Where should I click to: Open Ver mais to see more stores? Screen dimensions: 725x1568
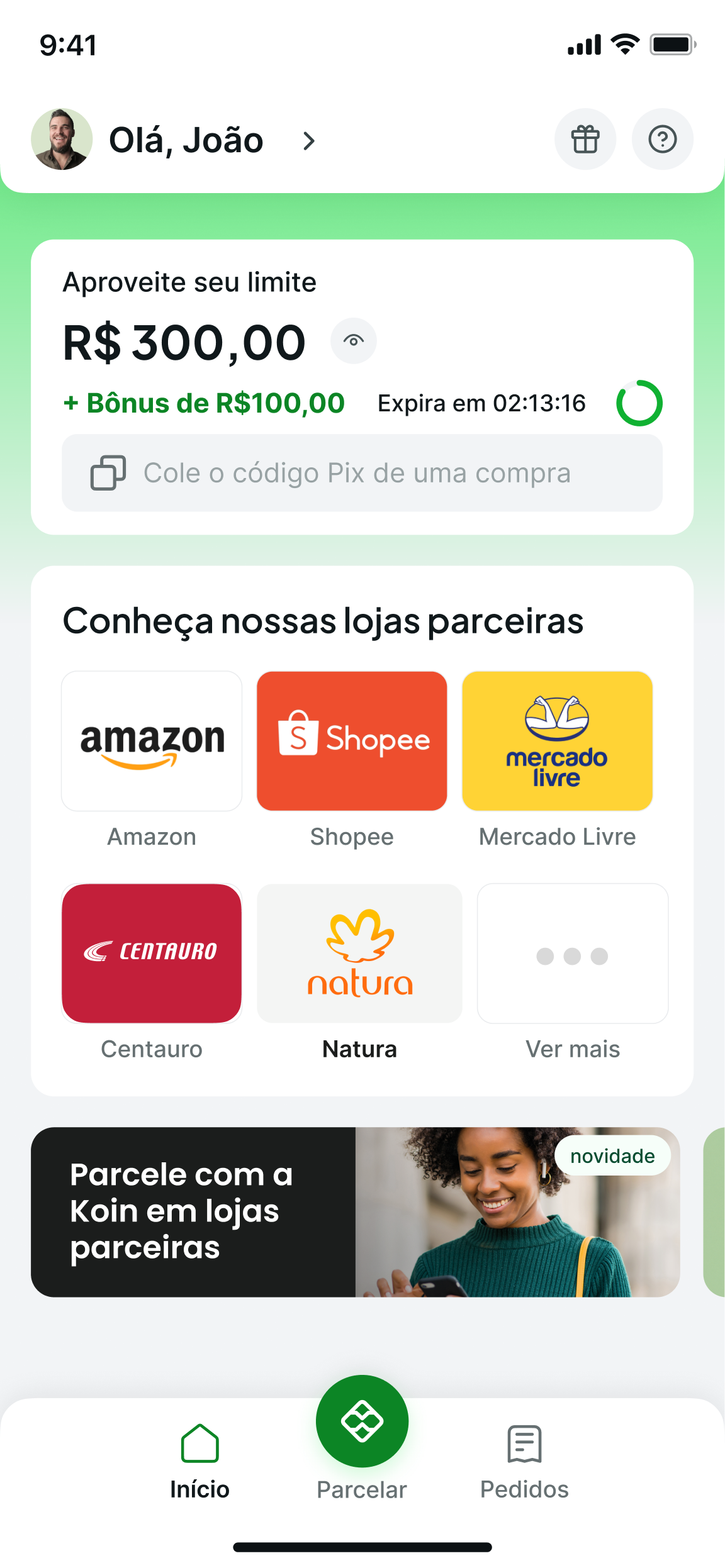(x=572, y=953)
